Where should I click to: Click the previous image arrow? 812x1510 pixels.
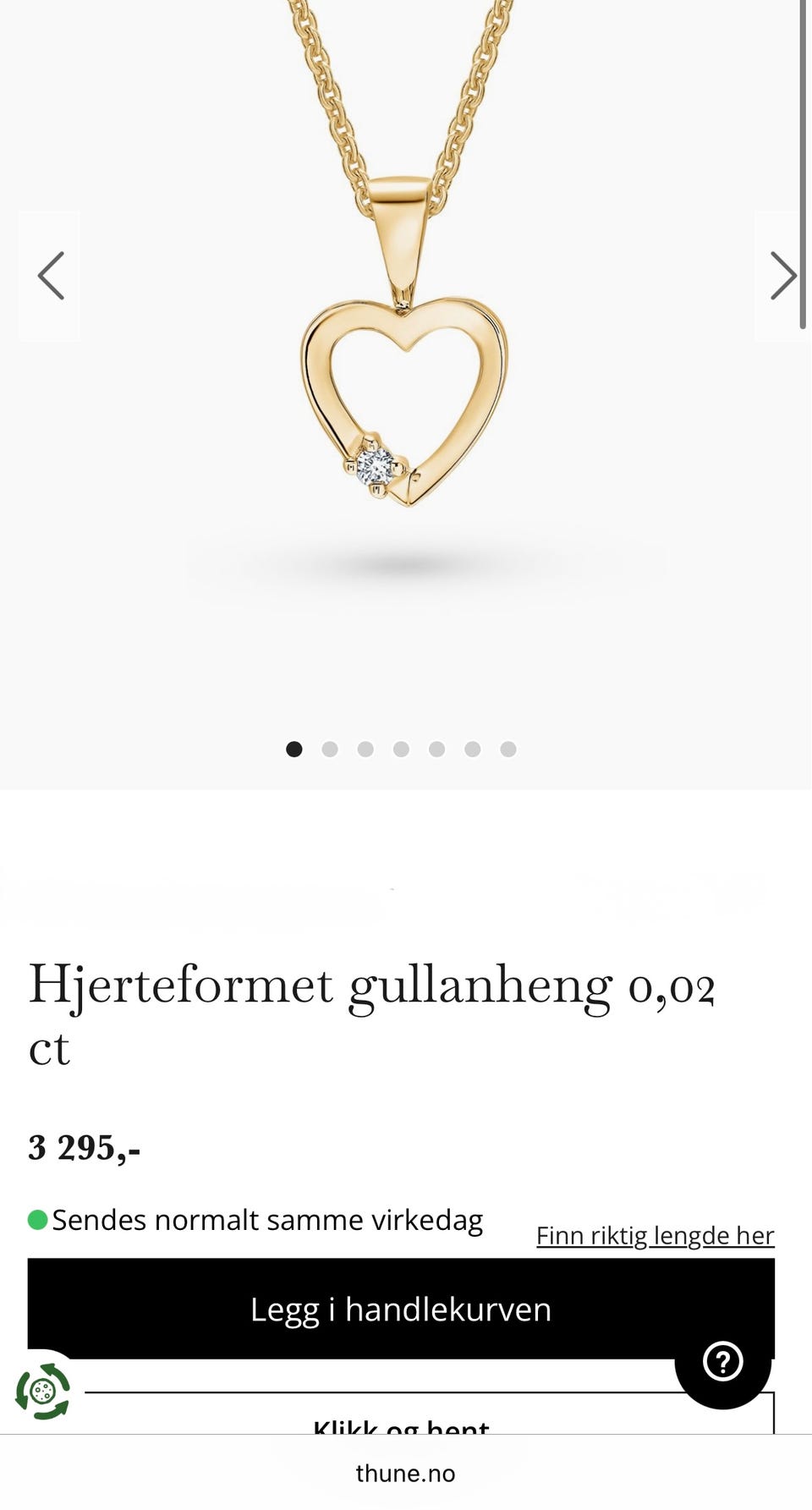(x=49, y=275)
